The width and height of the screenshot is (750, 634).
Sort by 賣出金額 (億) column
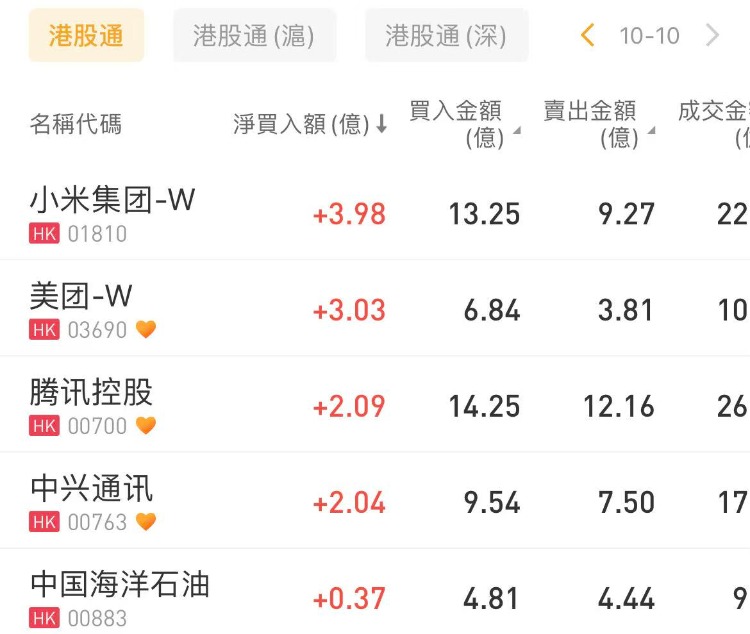(x=597, y=124)
